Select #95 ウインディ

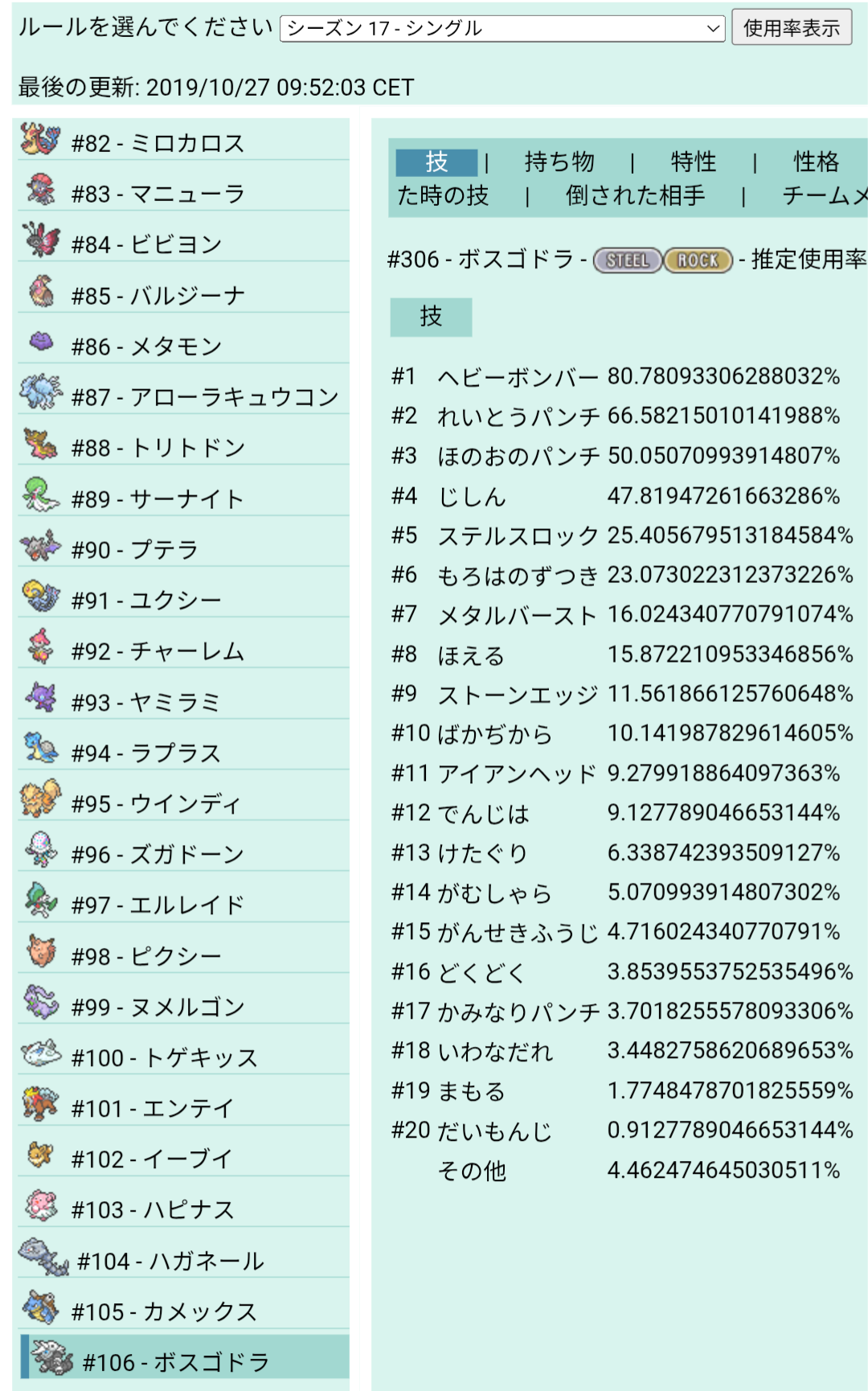pos(184,801)
